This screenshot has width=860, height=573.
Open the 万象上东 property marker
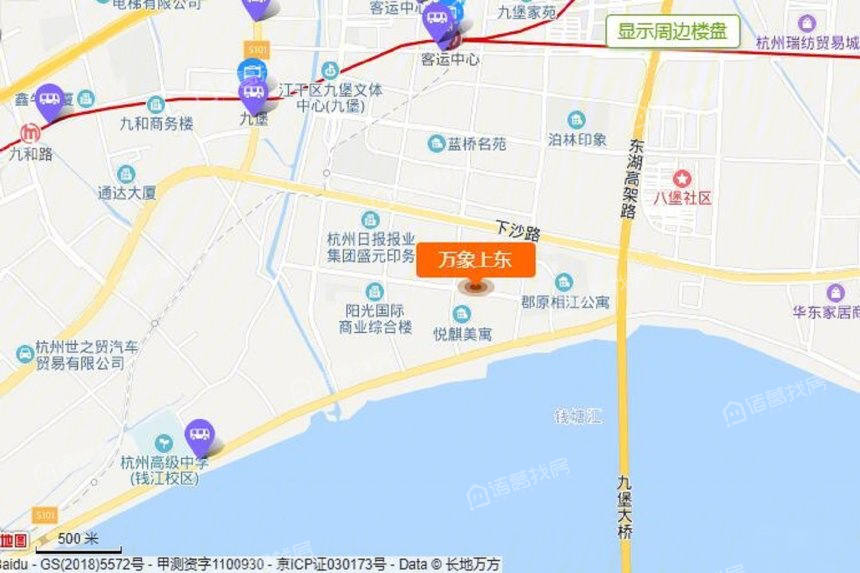[x=476, y=260]
